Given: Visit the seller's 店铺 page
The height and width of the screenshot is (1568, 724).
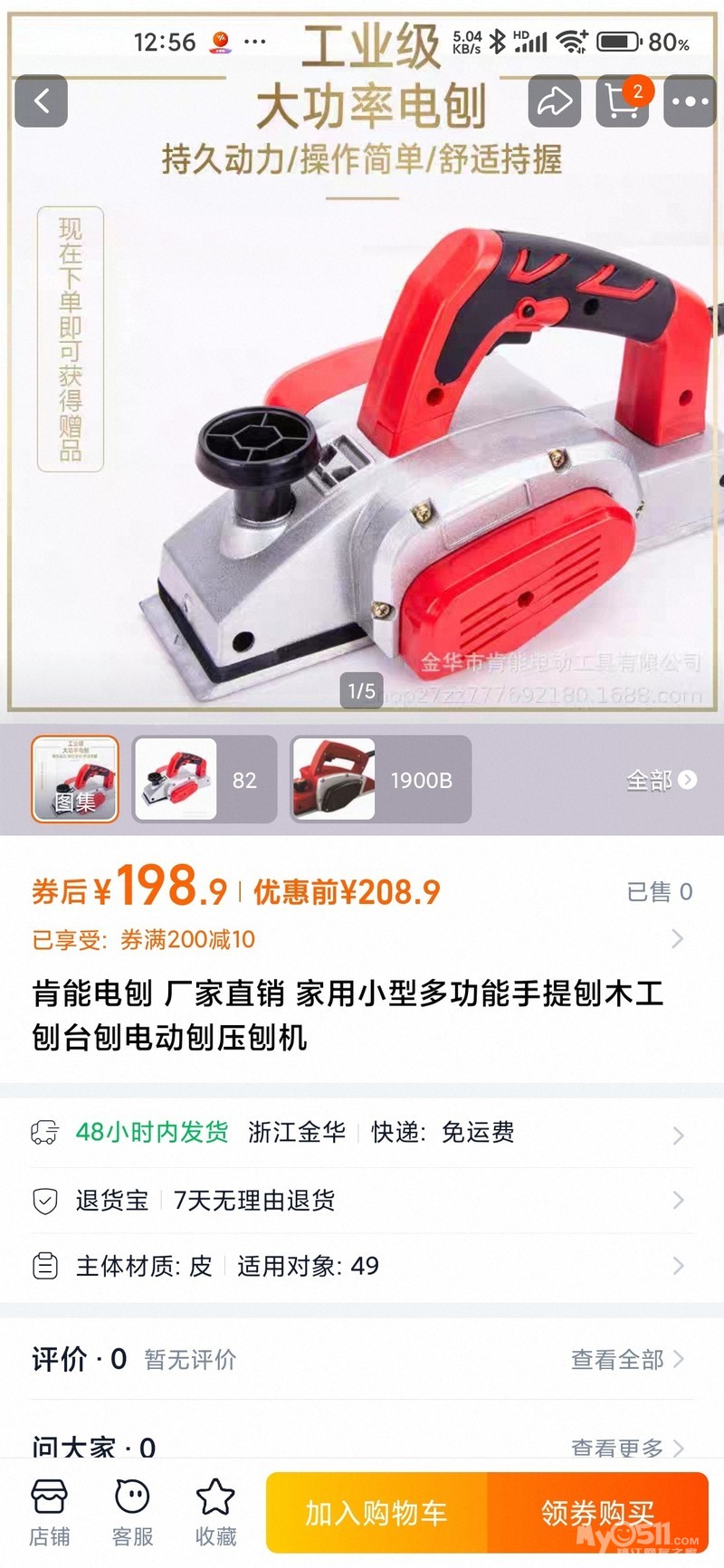Looking at the screenshot, I should 49,1512.
